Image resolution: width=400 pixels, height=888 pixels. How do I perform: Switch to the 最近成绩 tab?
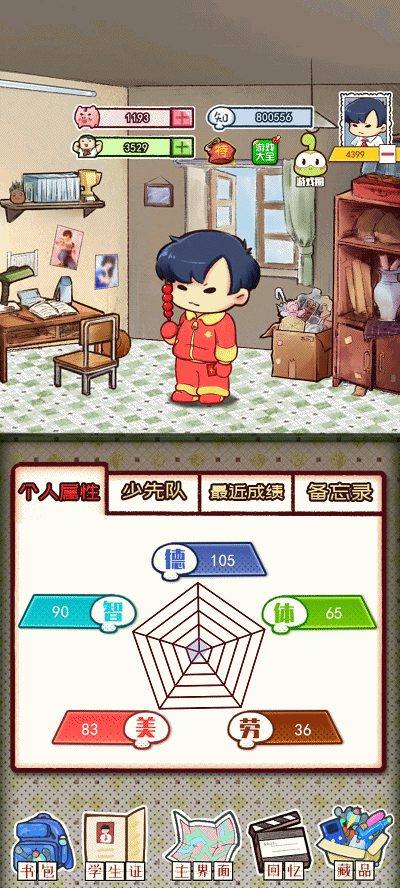coord(247,492)
